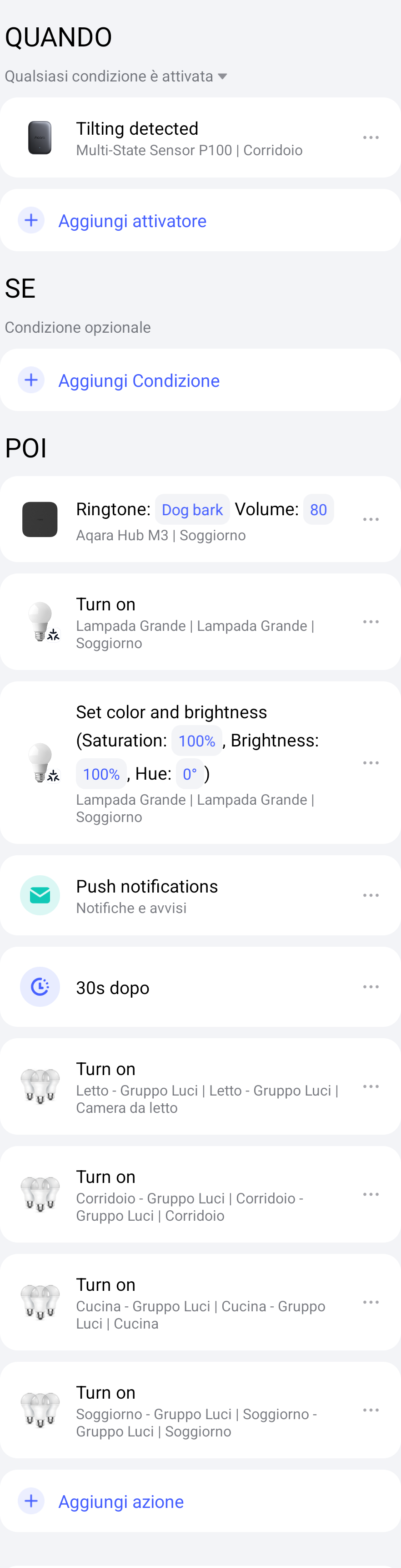Open options for Soggiorno - Gruppo Luci action
Viewport: 401px width, 1568px height.
coord(371,1410)
